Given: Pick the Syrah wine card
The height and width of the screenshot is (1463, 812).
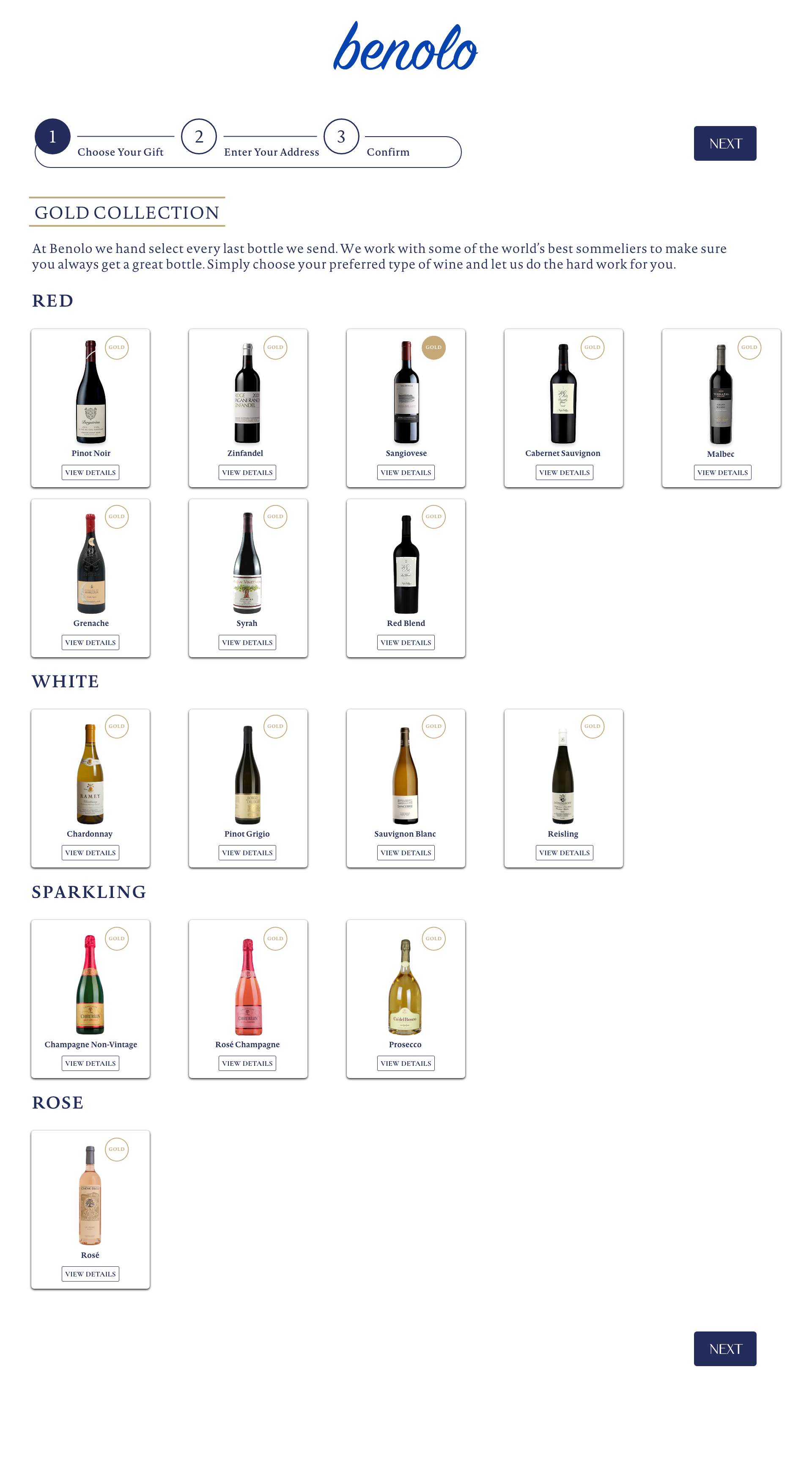Looking at the screenshot, I should [x=247, y=568].
